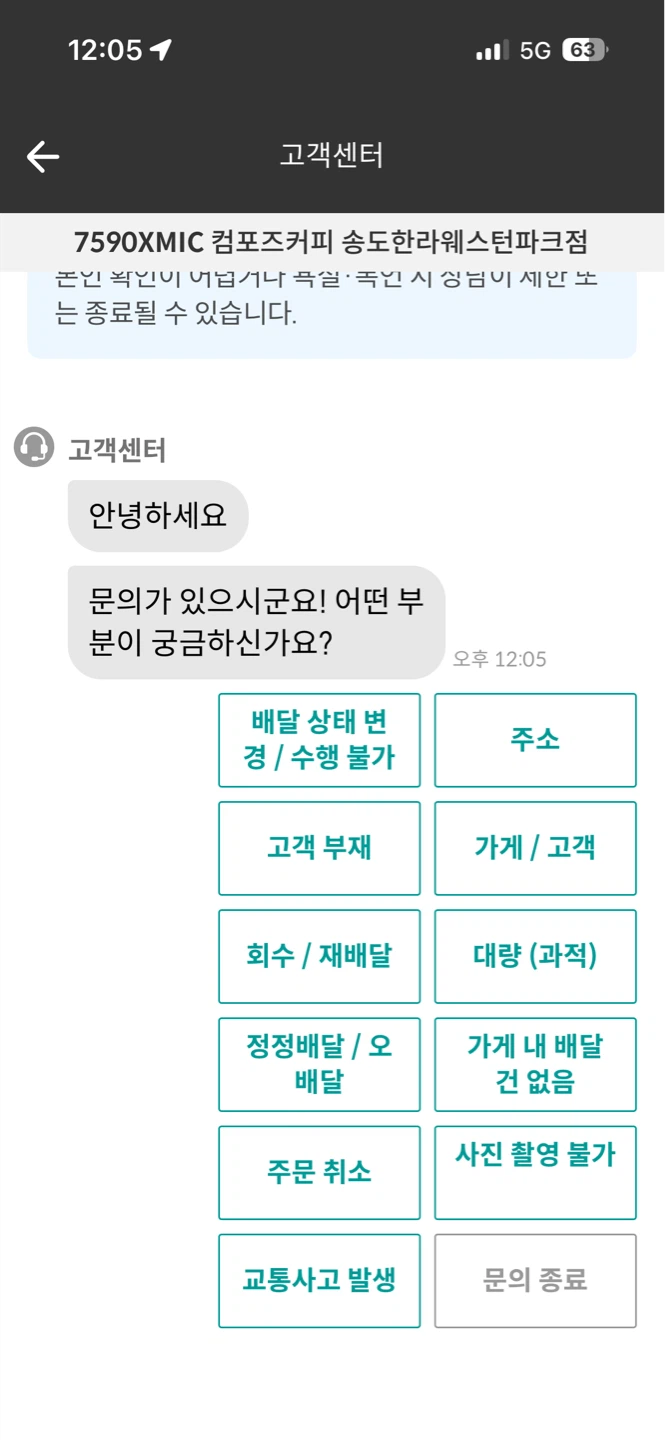Select 정정배달 / 오배달 inquiry
This screenshot has height=1440, width=665.
pos(319,1064)
